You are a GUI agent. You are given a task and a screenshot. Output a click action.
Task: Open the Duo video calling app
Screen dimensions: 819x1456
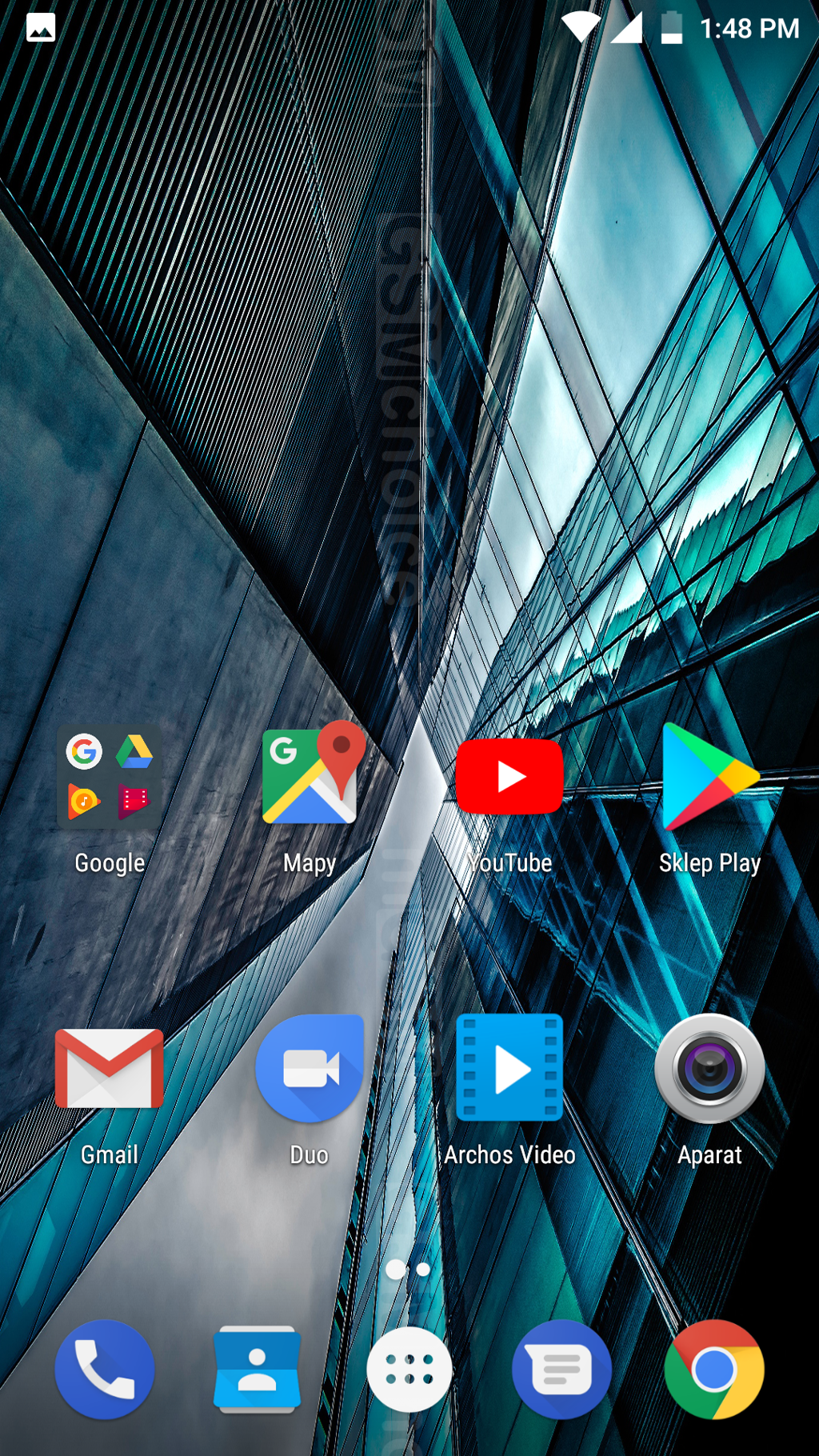(x=310, y=1069)
